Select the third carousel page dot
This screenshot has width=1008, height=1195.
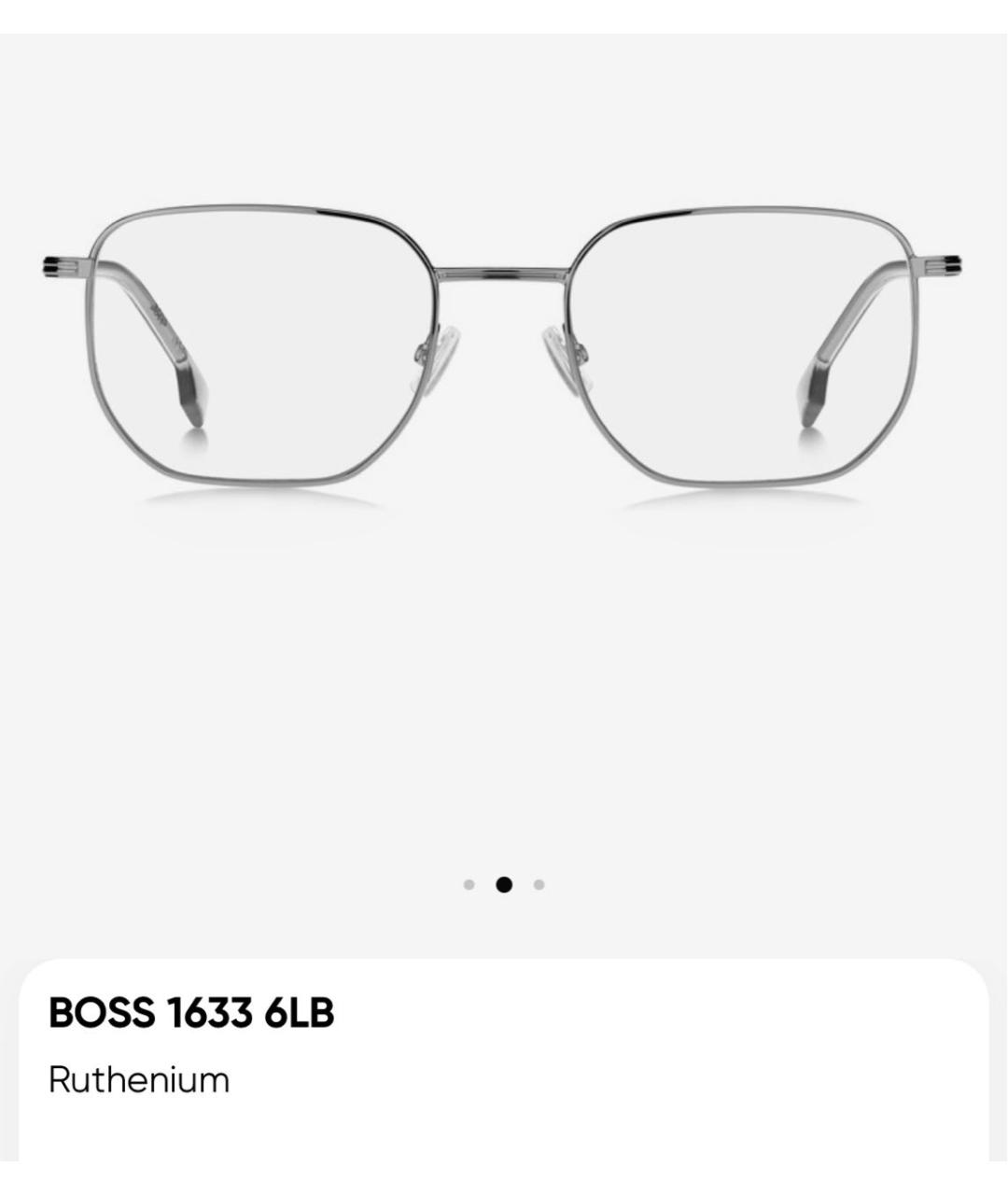click(539, 885)
